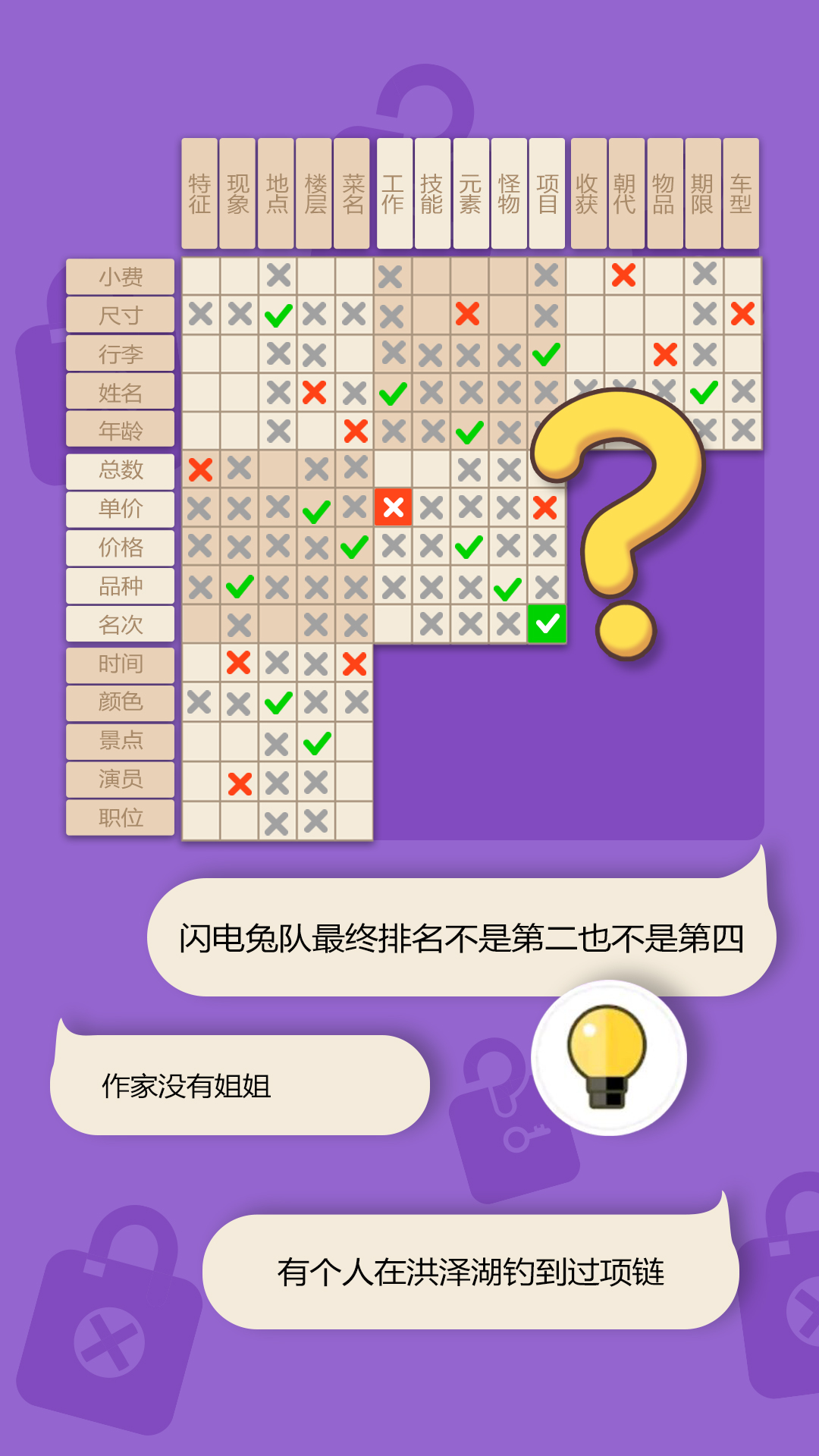Toggle the gray X in 颜色-特征 cell
This screenshot has width=819, height=1456.
[200, 701]
